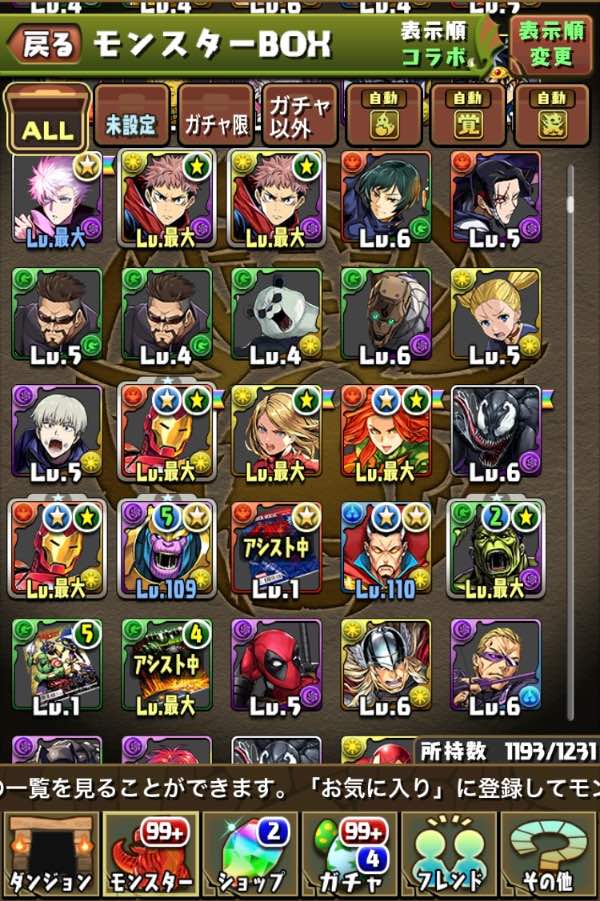Viewport: 600px width, 901px height.
Task: Select the Hulk monster with badge 2
Action: (496, 549)
